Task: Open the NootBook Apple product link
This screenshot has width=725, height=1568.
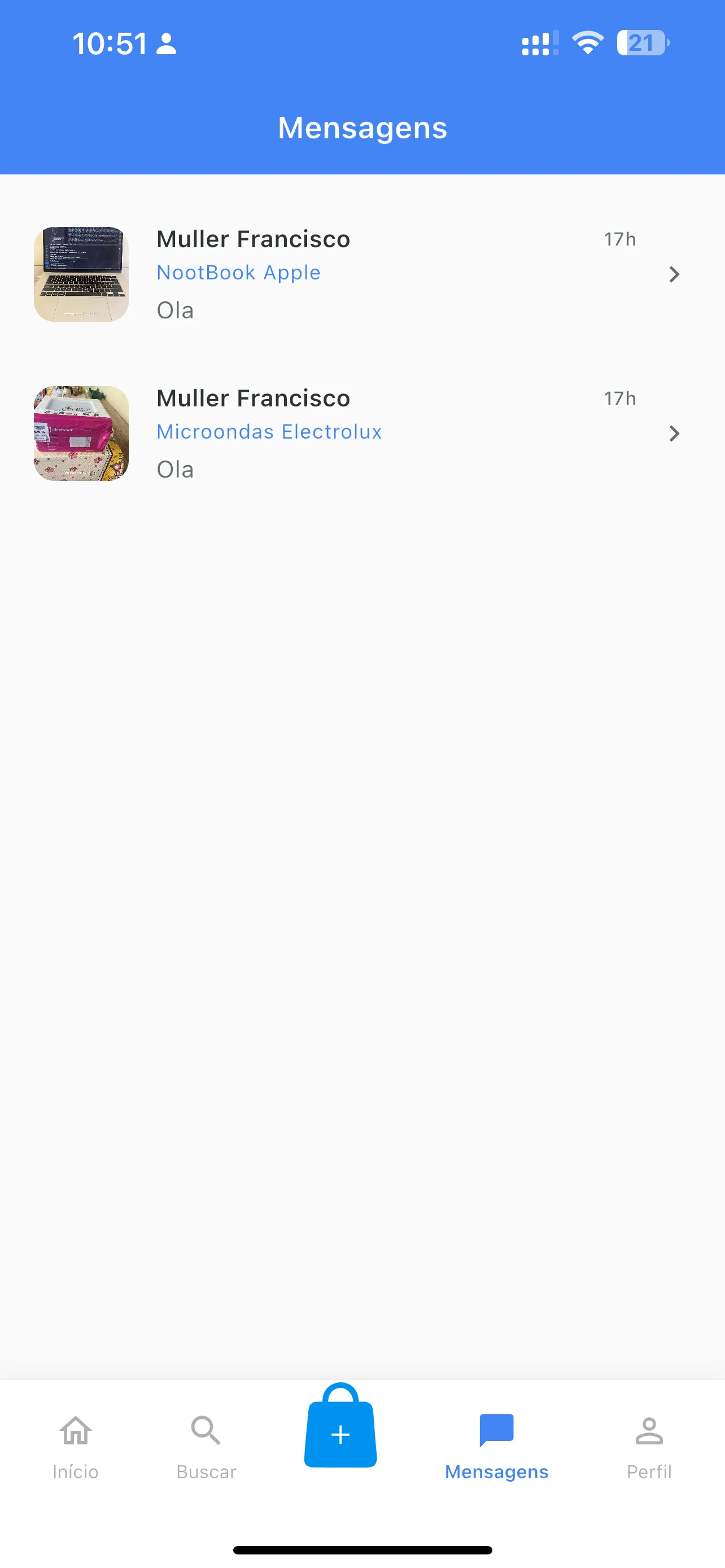Action: [239, 273]
